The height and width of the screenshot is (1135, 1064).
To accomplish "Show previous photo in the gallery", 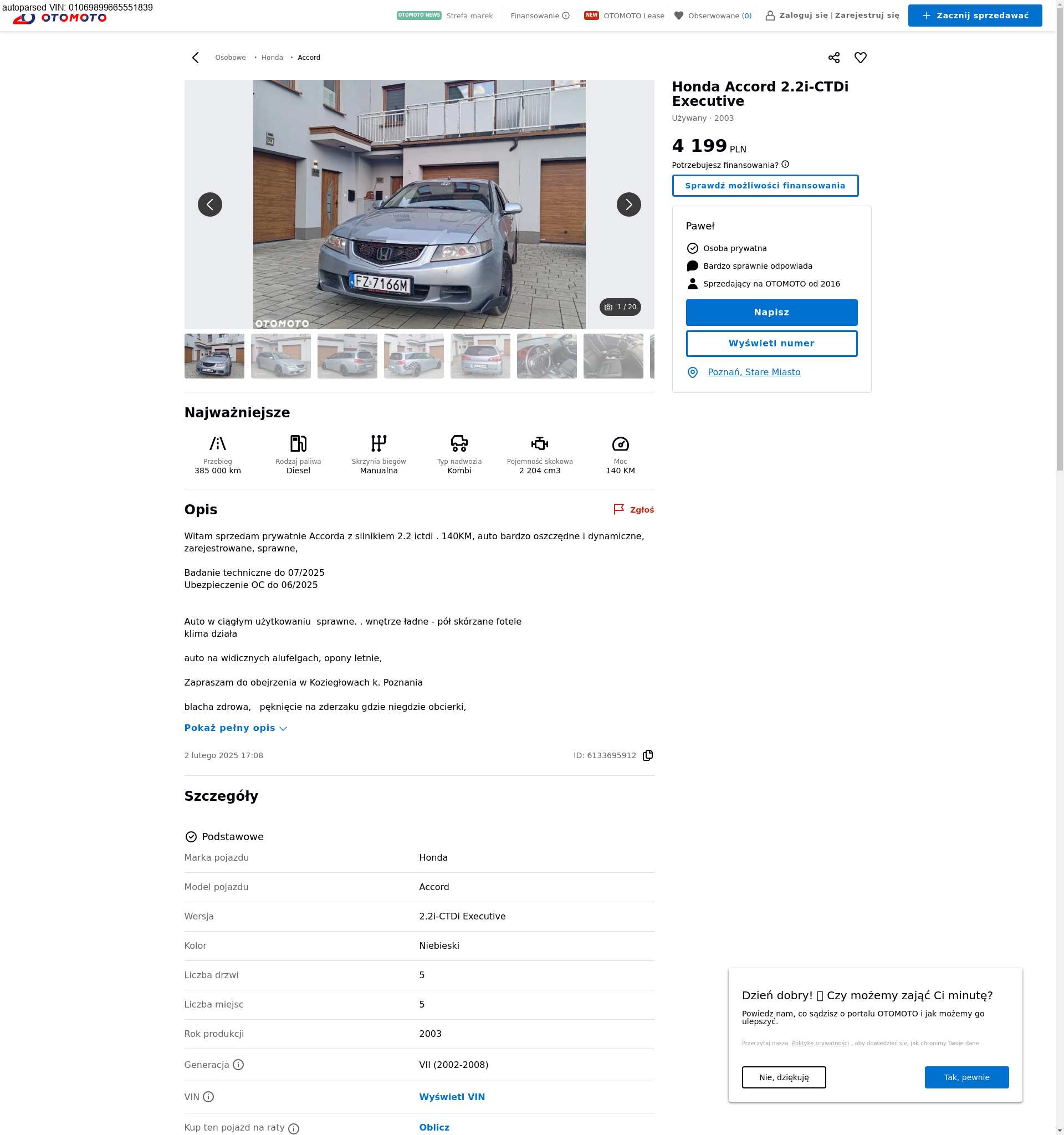I will 209,204.
